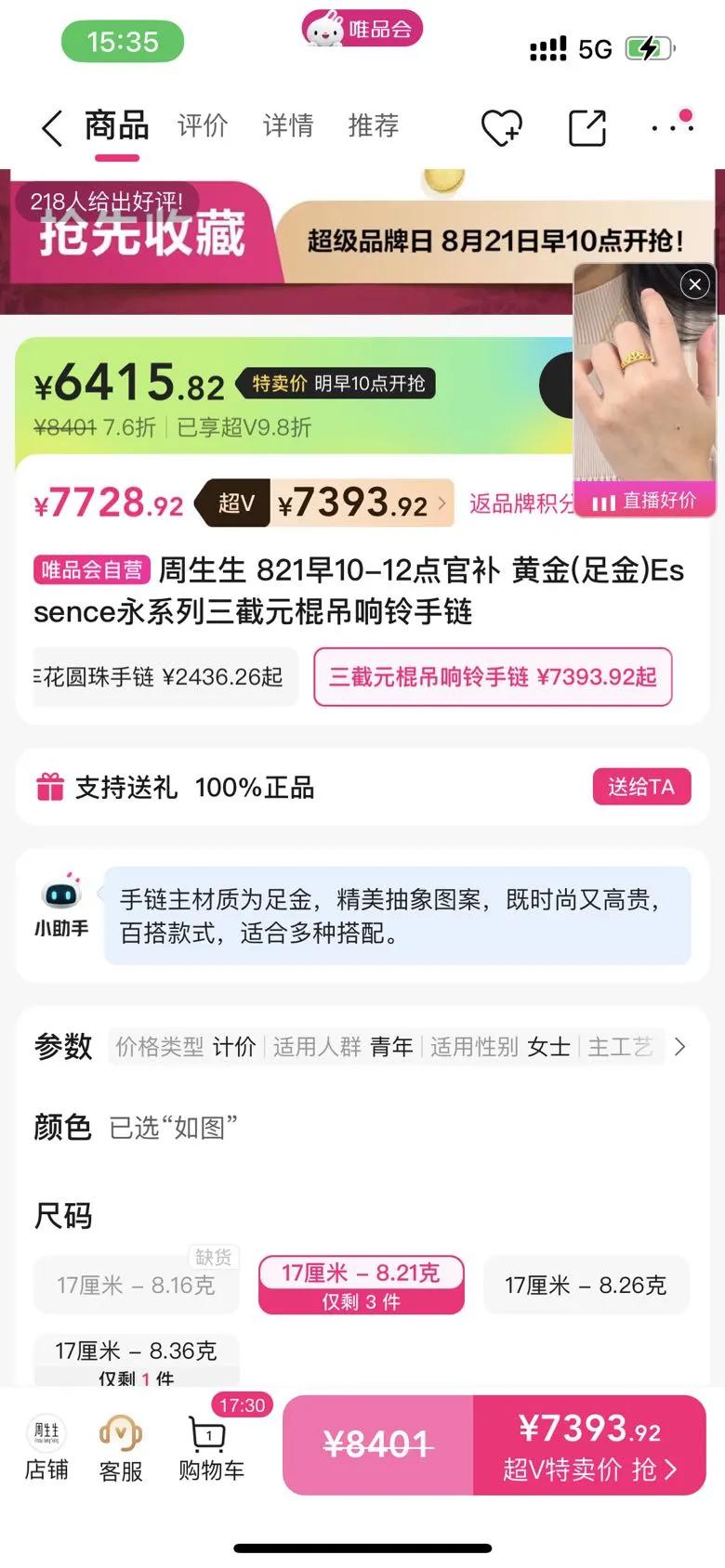Viewport: 725px width, 1568px height.
Task: Switch to the 评价 reviews tab
Action: click(x=202, y=125)
